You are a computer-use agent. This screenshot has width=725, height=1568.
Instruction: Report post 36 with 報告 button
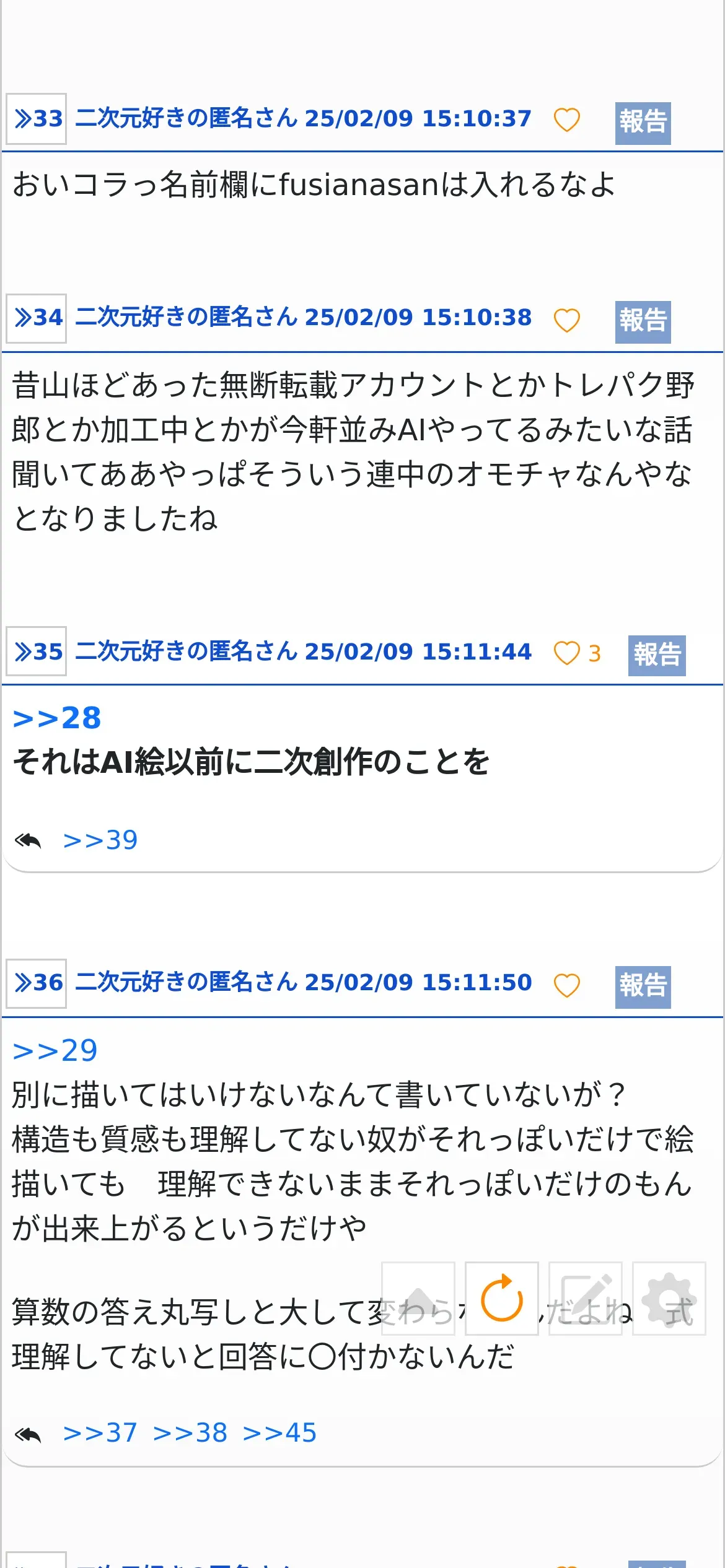coord(643,987)
